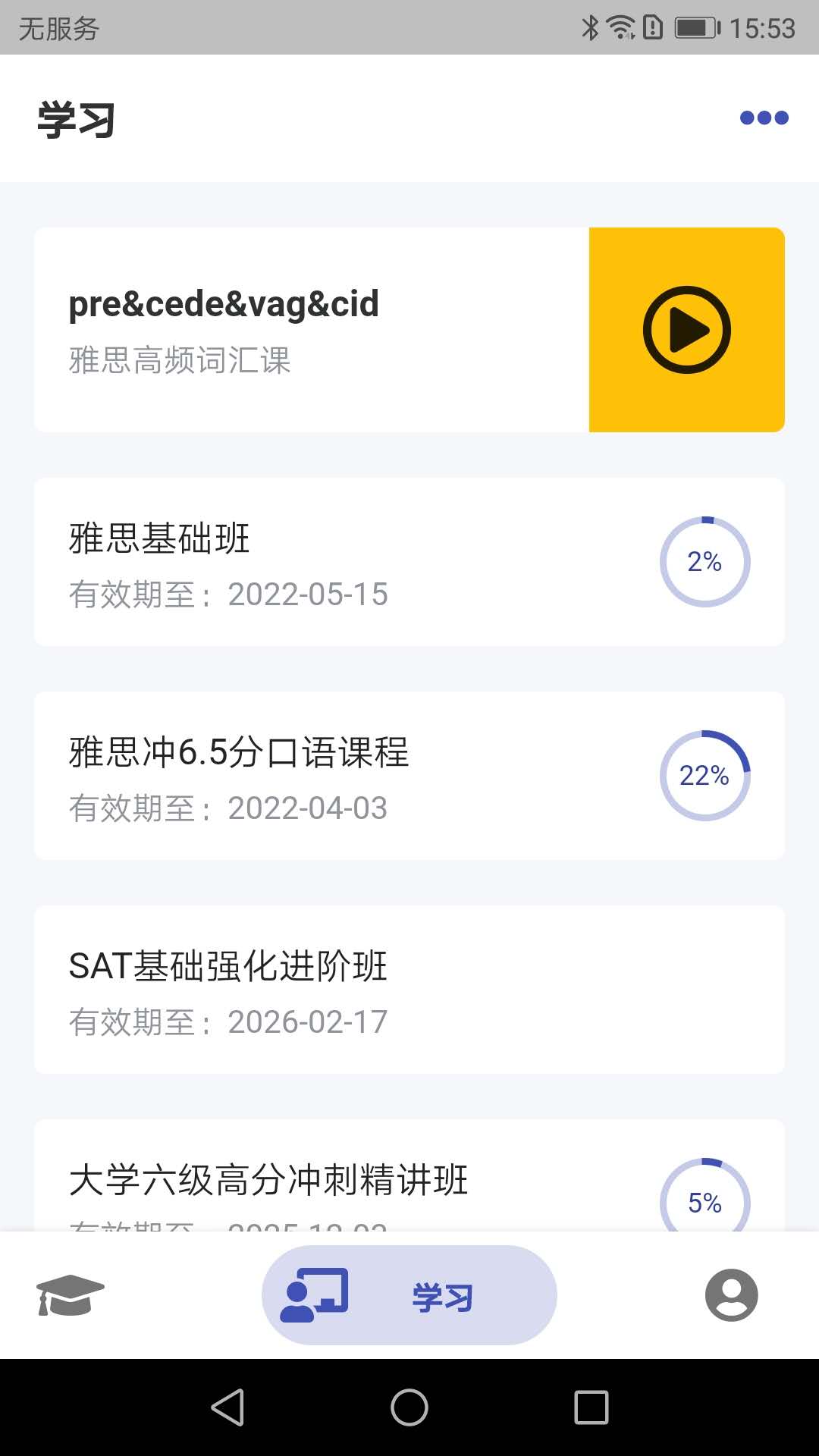This screenshot has height=1456, width=819.
Task: Switch to the 学习 tab in bottom bar
Action: point(442,1295)
